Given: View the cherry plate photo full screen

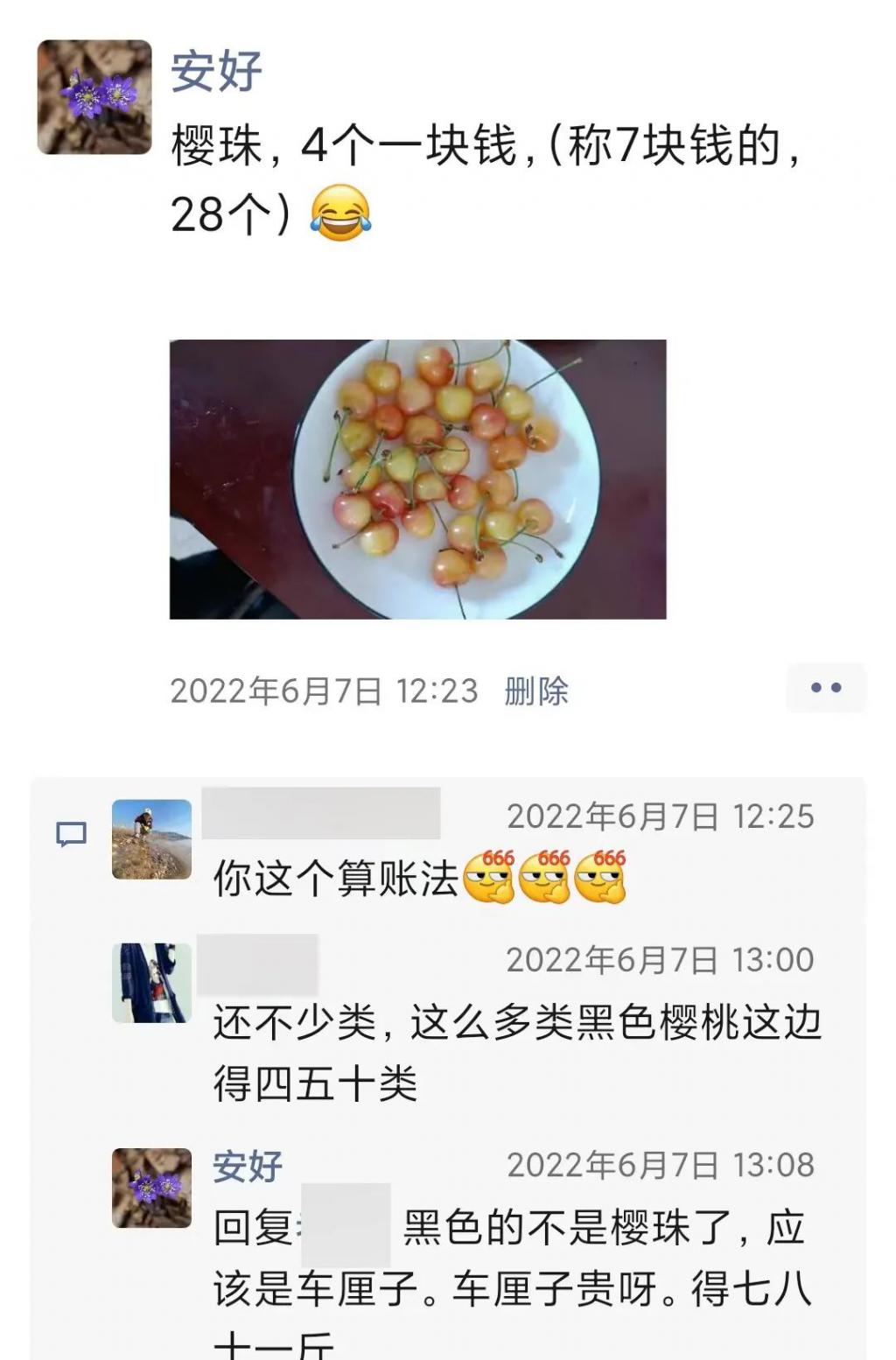Looking at the screenshot, I should point(417,479).
